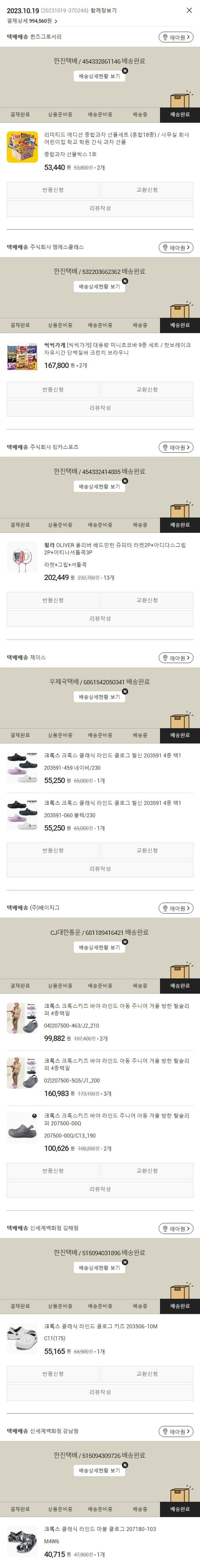View delivery status for CJ대한통운 681189416421
This screenshot has width=200, height=1568.
point(99,947)
